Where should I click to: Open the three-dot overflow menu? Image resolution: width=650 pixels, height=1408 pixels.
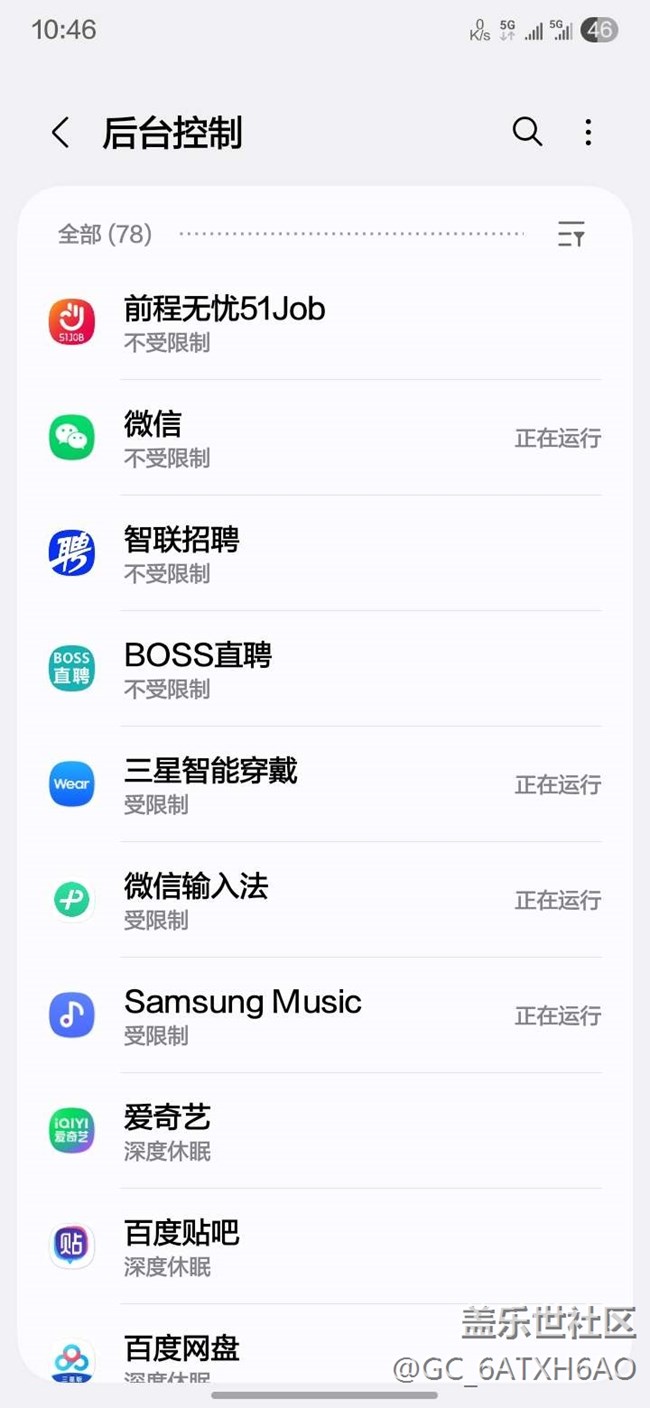[x=588, y=132]
